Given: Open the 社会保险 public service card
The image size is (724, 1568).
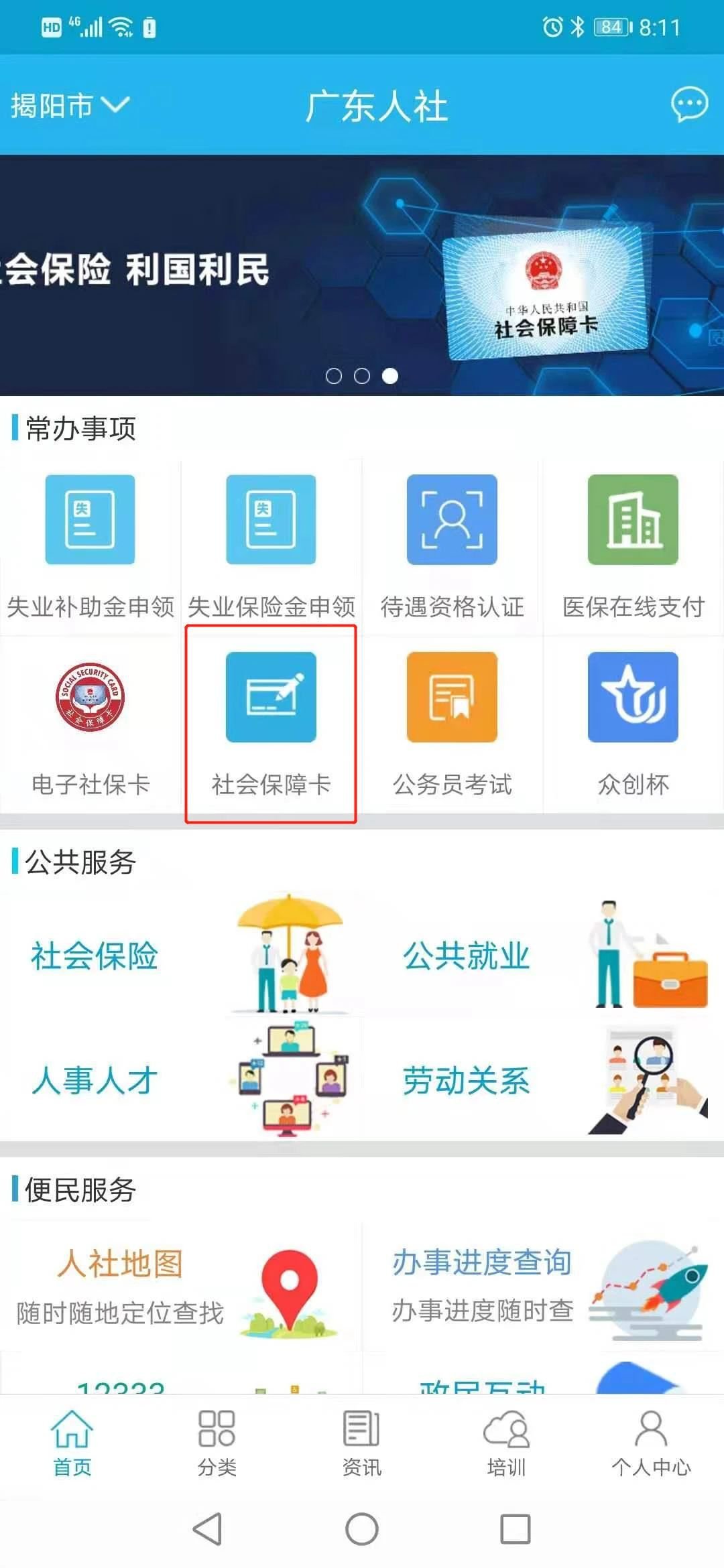Looking at the screenshot, I should point(181,955).
